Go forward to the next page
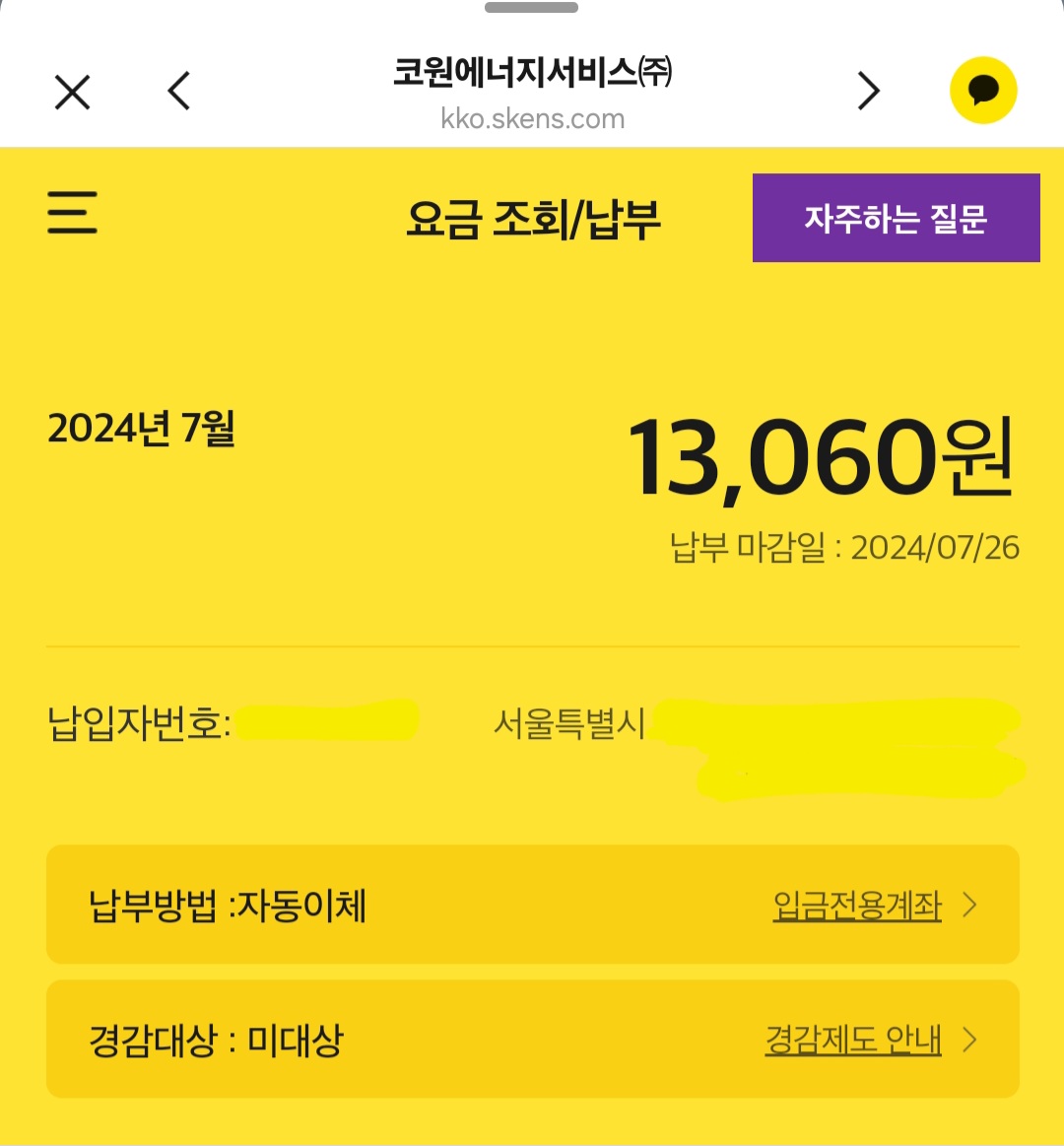 [x=868, y=92]
